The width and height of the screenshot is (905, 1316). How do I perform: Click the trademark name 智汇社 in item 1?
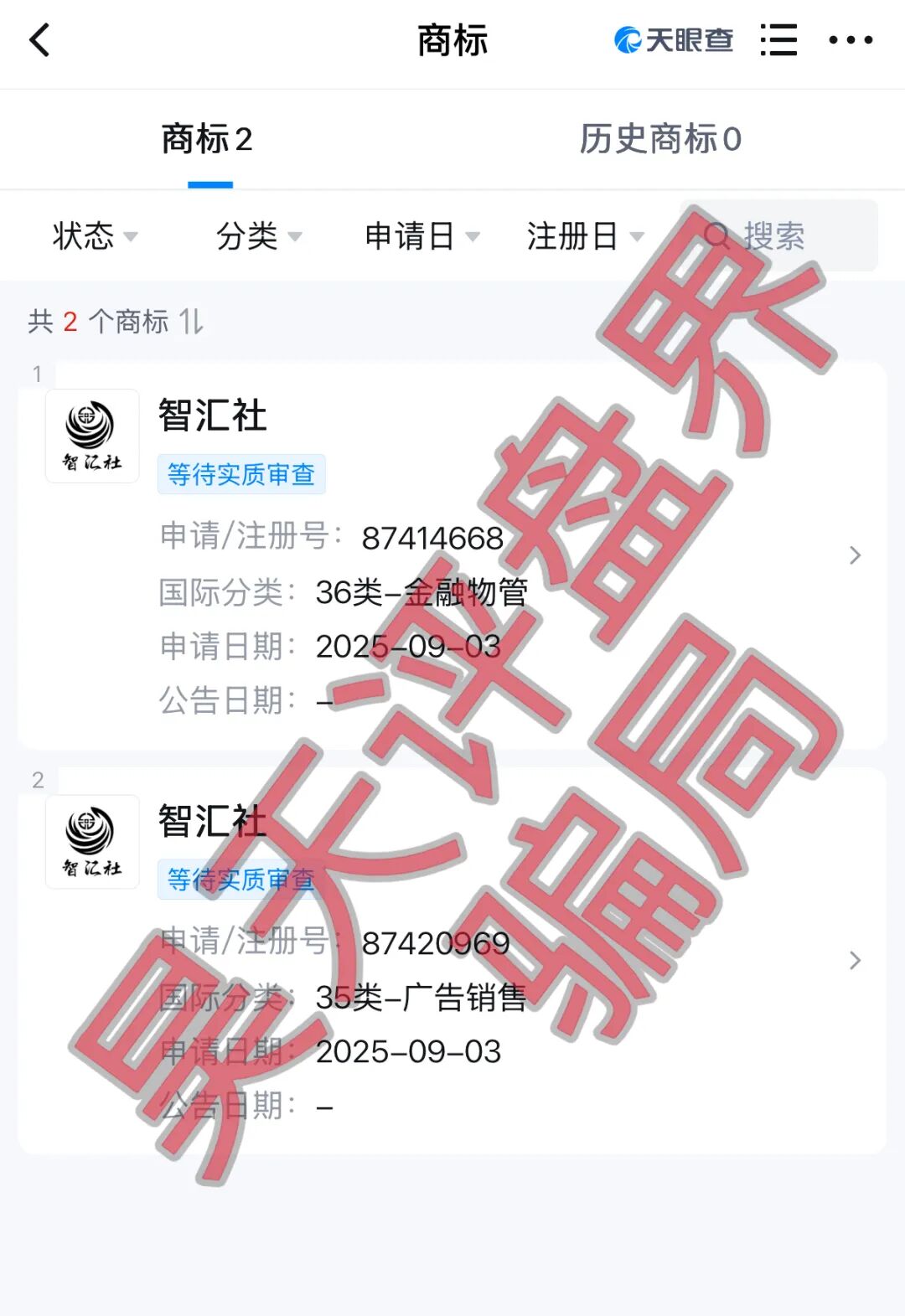pyautogui.click(x=212, y=417)
